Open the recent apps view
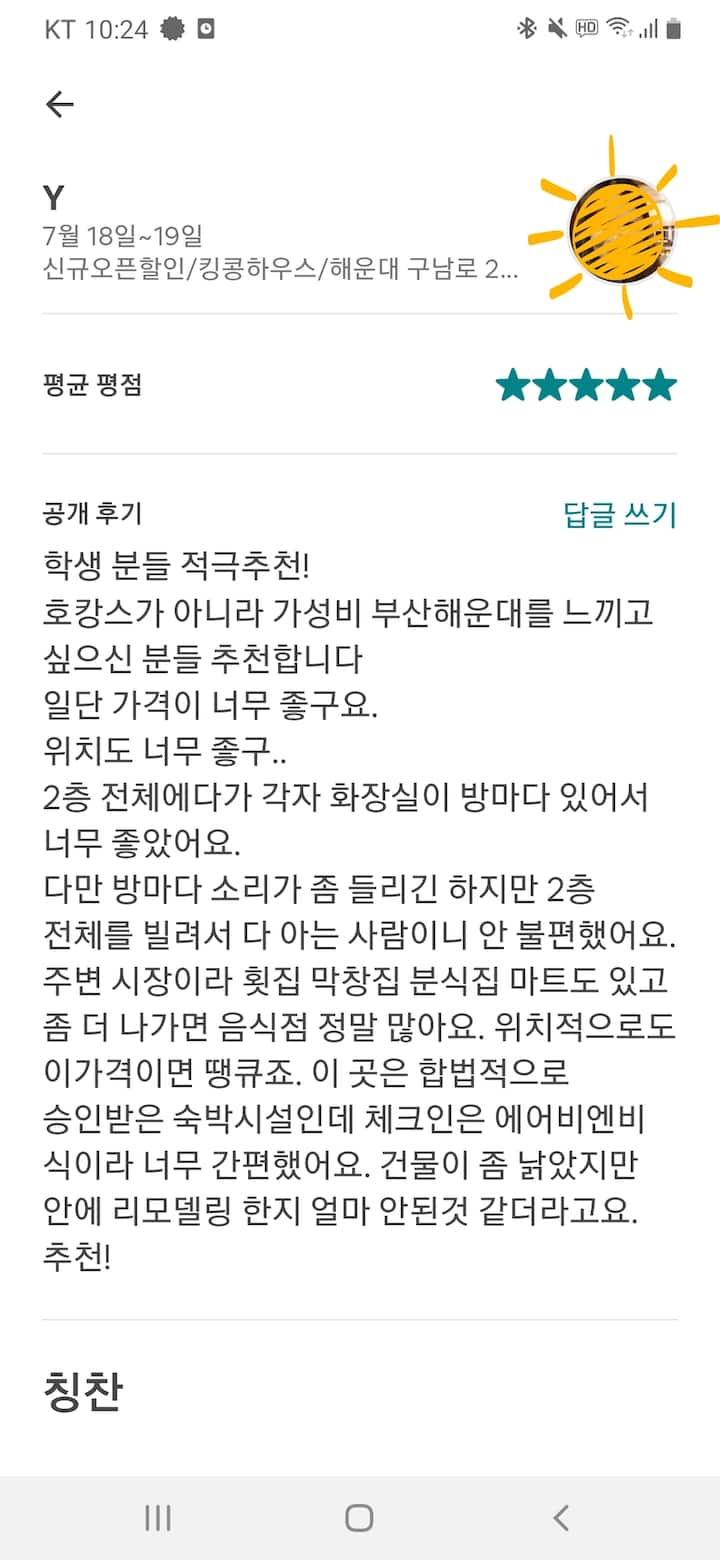720x1560 pixels. tap(158, 1517)
